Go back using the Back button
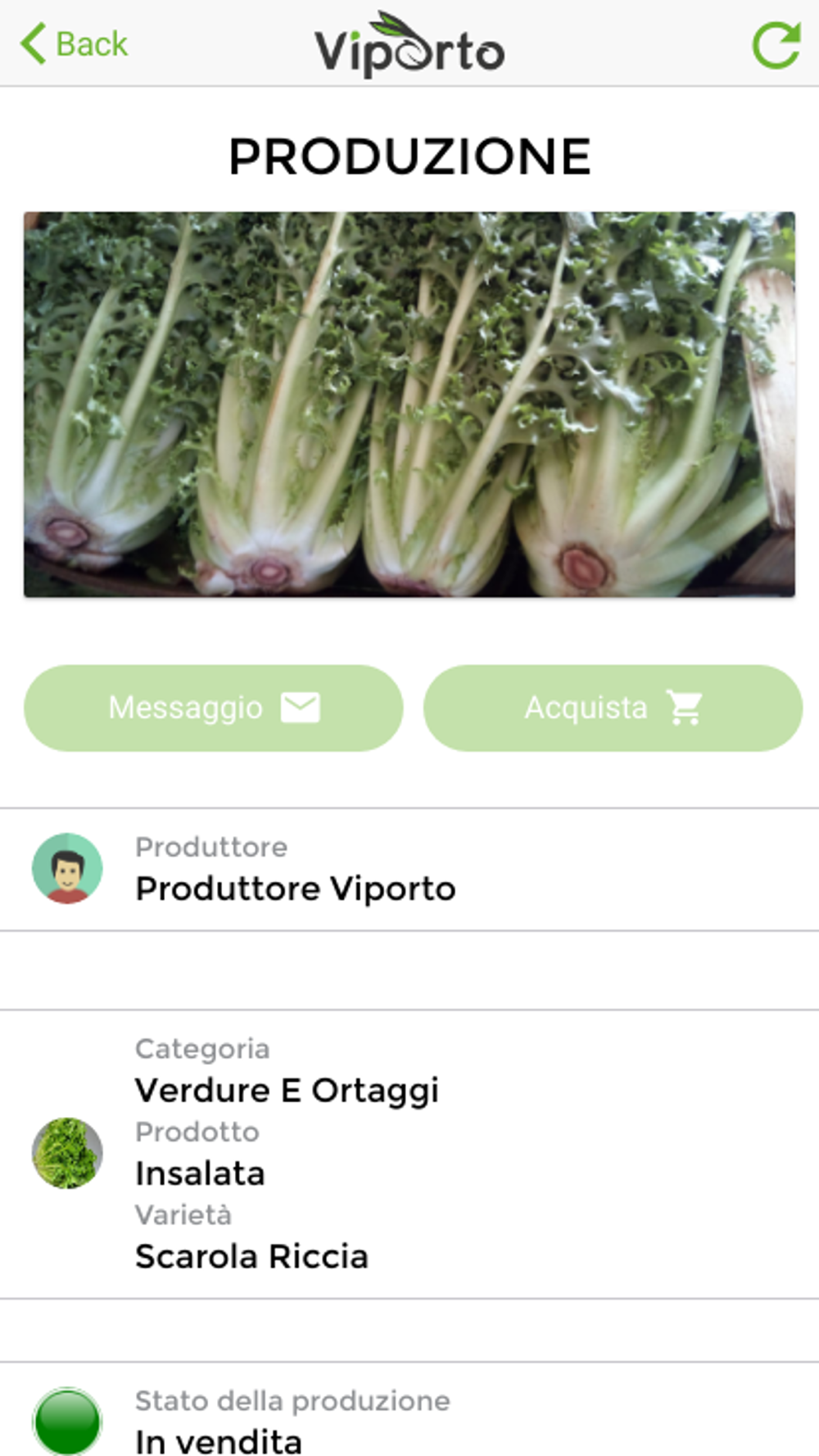This screenshot has width=819, height=1456. pos(75,44)
